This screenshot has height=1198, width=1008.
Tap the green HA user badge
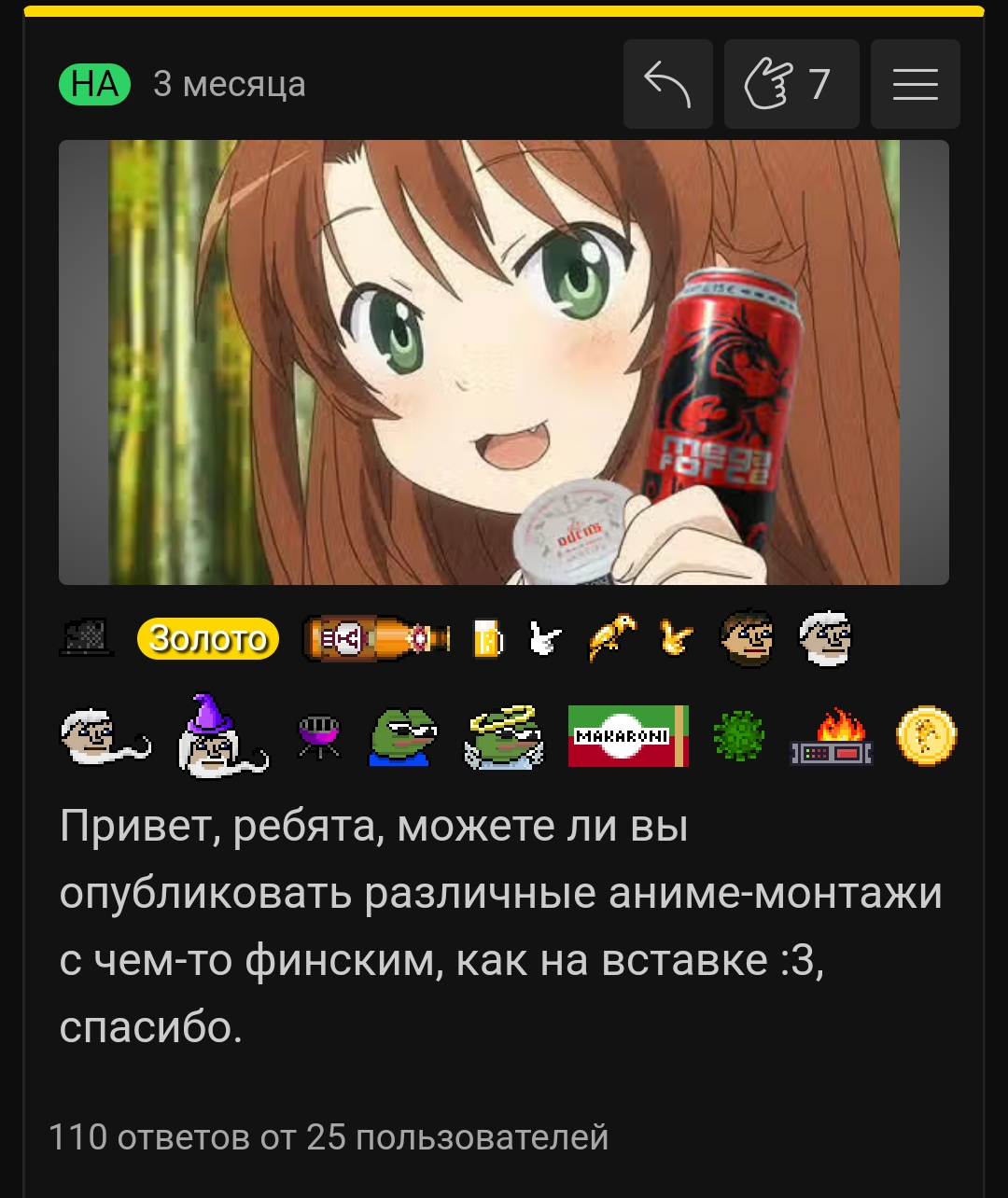(x=94, y=84)
